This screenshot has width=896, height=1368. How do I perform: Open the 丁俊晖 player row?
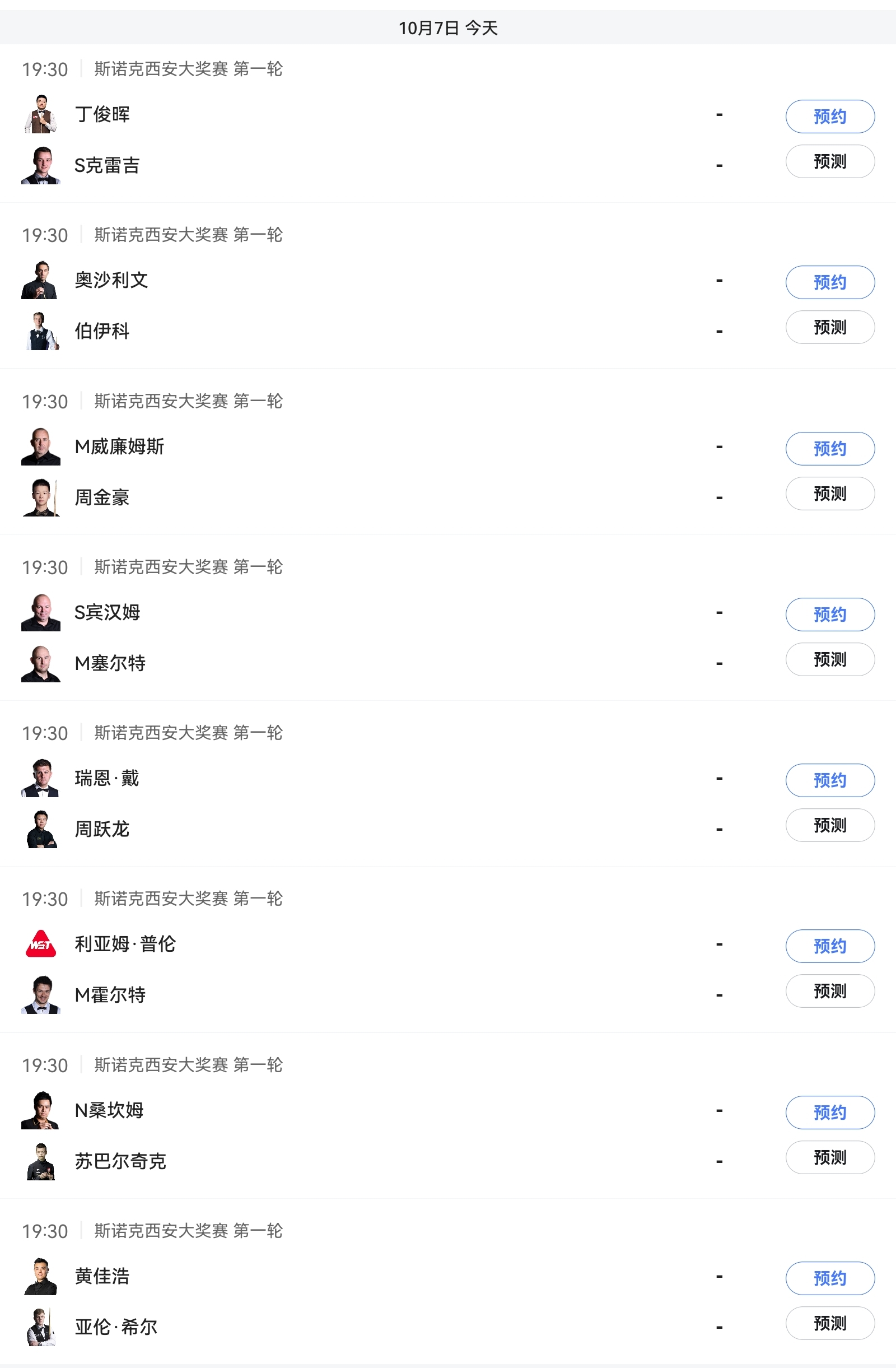(102, 114)
